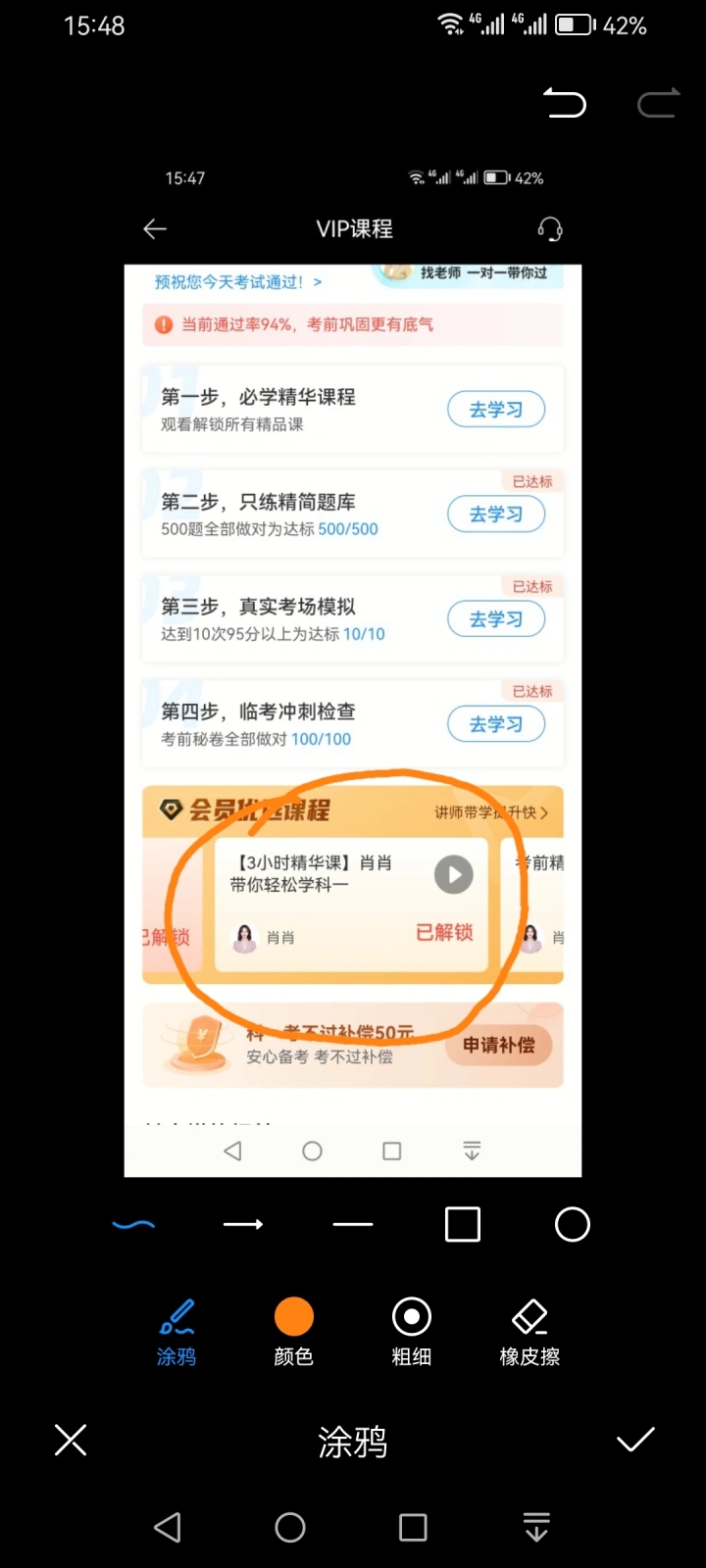
Task: Tap the system back button
Action: click(168, 1527)
